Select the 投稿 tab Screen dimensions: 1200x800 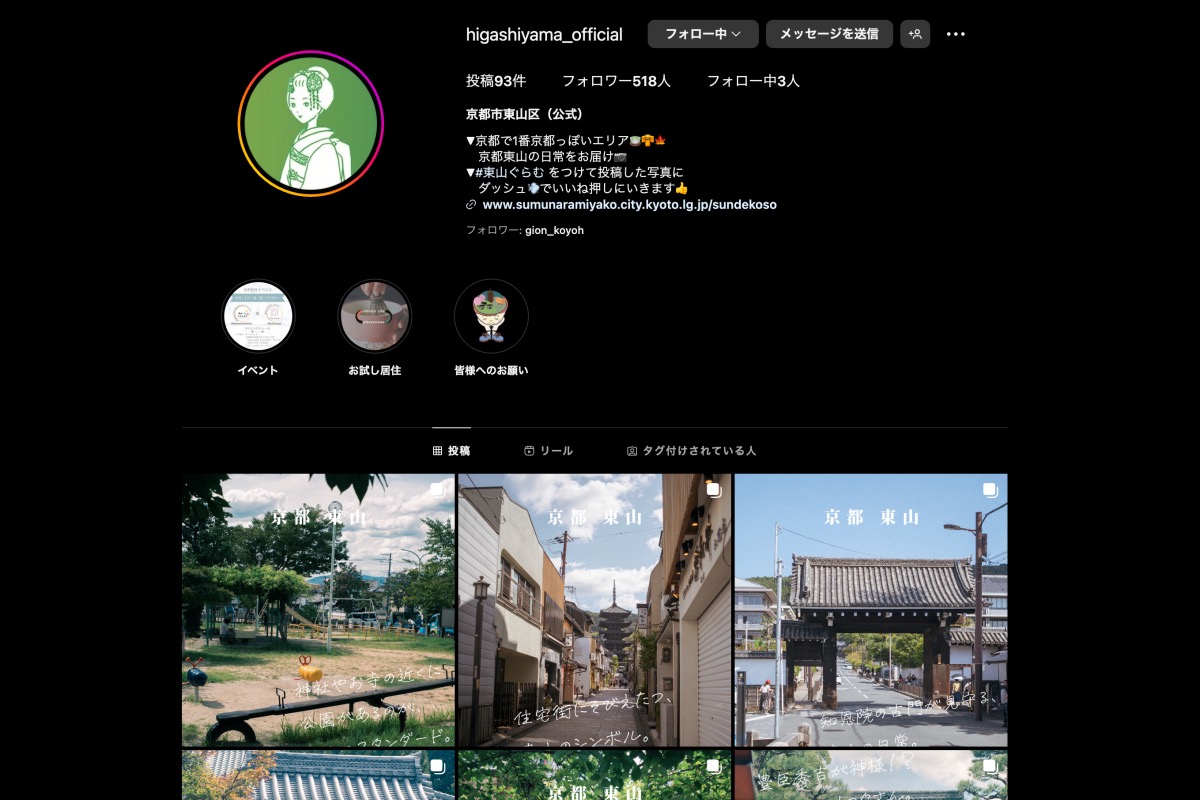451,451
